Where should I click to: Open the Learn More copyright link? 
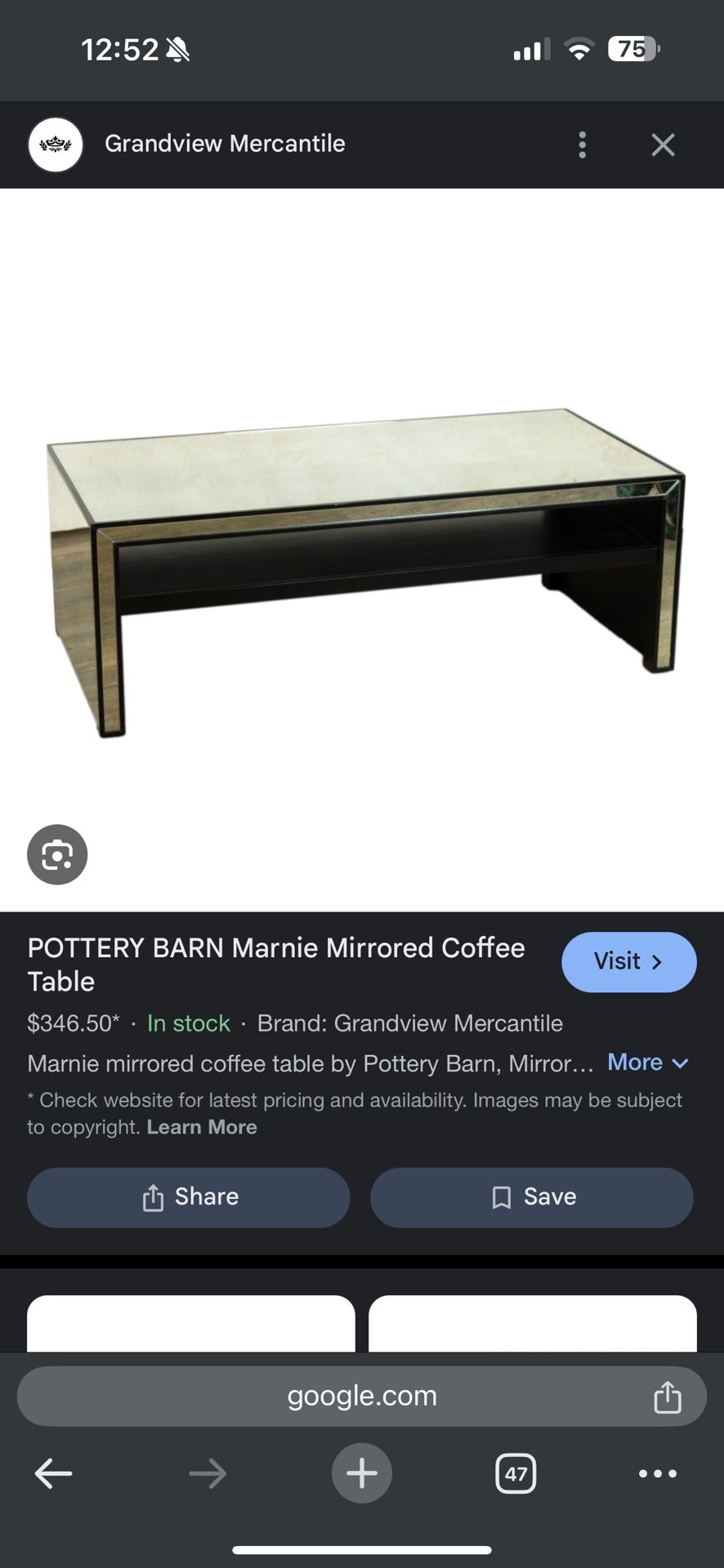[x=202, y=1127]
